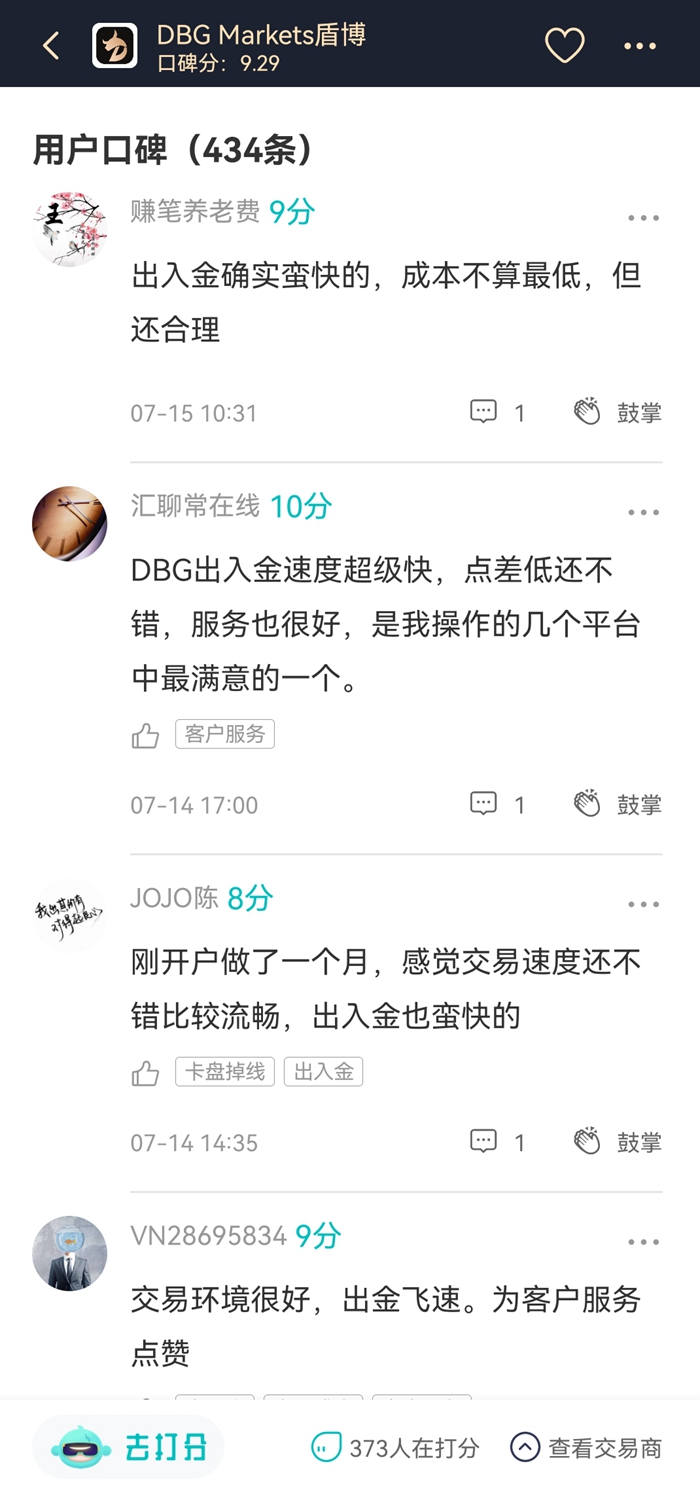The height and width of the screenshot is (1494, 700).
Task: View comments on 汇聊常在线's review
Action: 497,804
